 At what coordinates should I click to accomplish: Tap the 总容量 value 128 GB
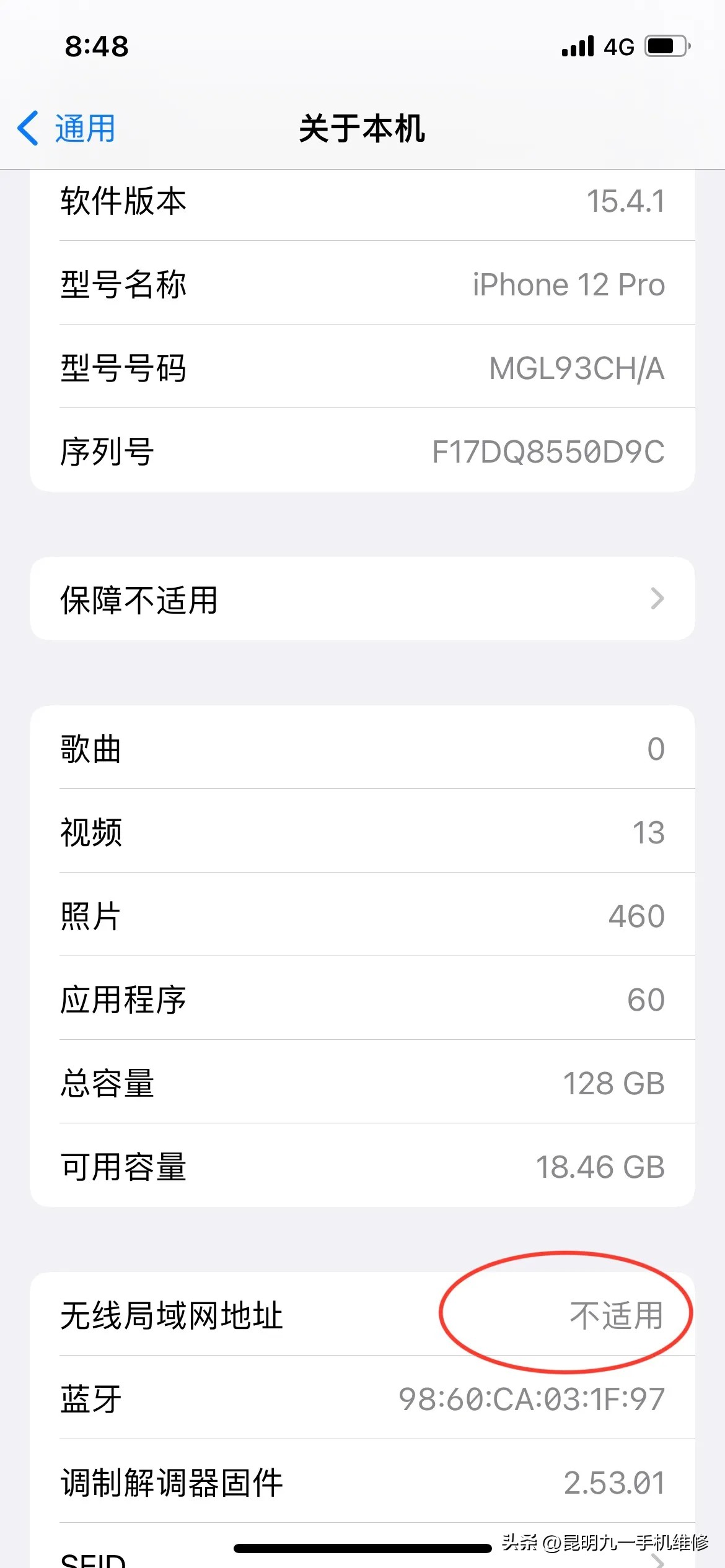pos(613,1083)
